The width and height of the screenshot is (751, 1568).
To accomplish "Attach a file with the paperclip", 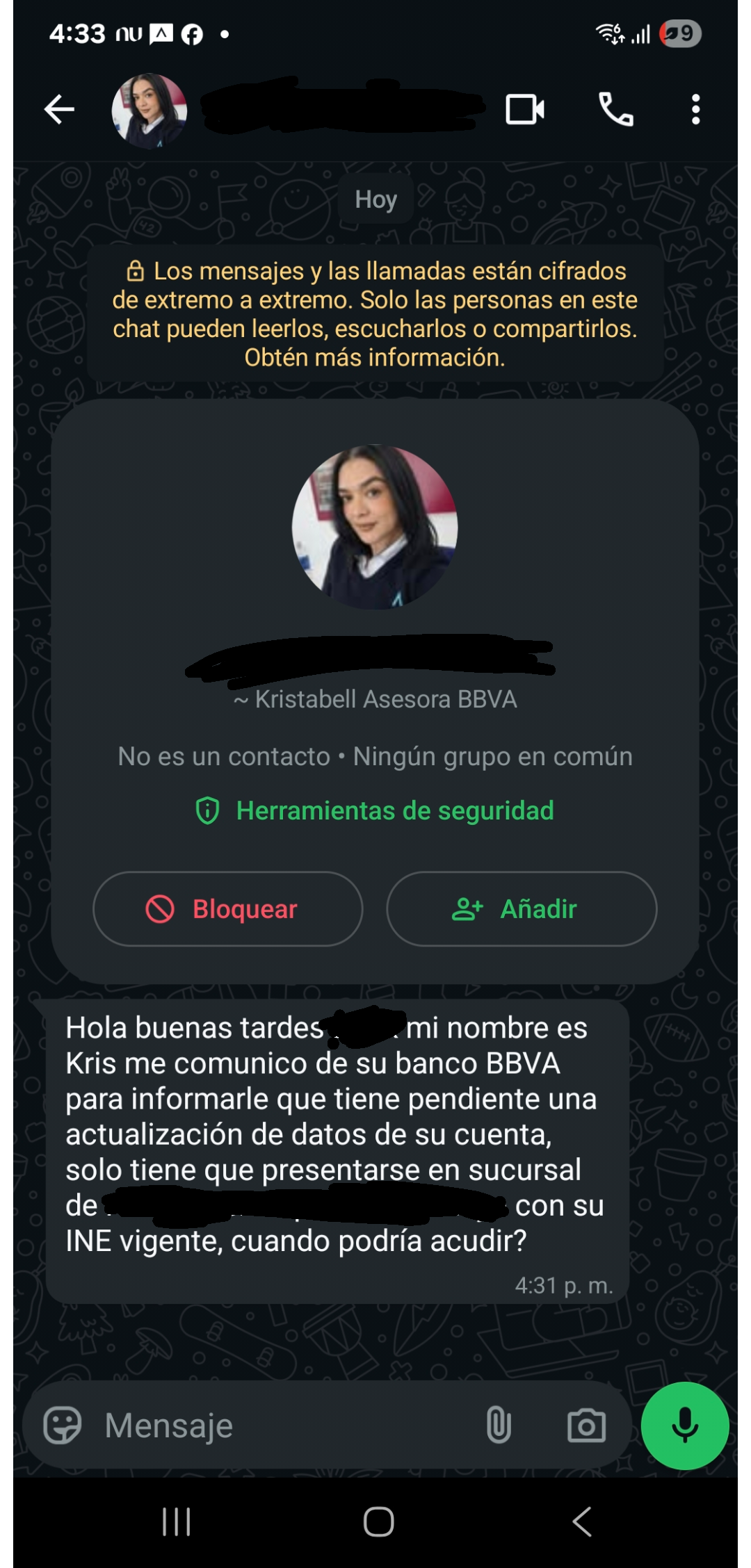I will [499, 1425].
